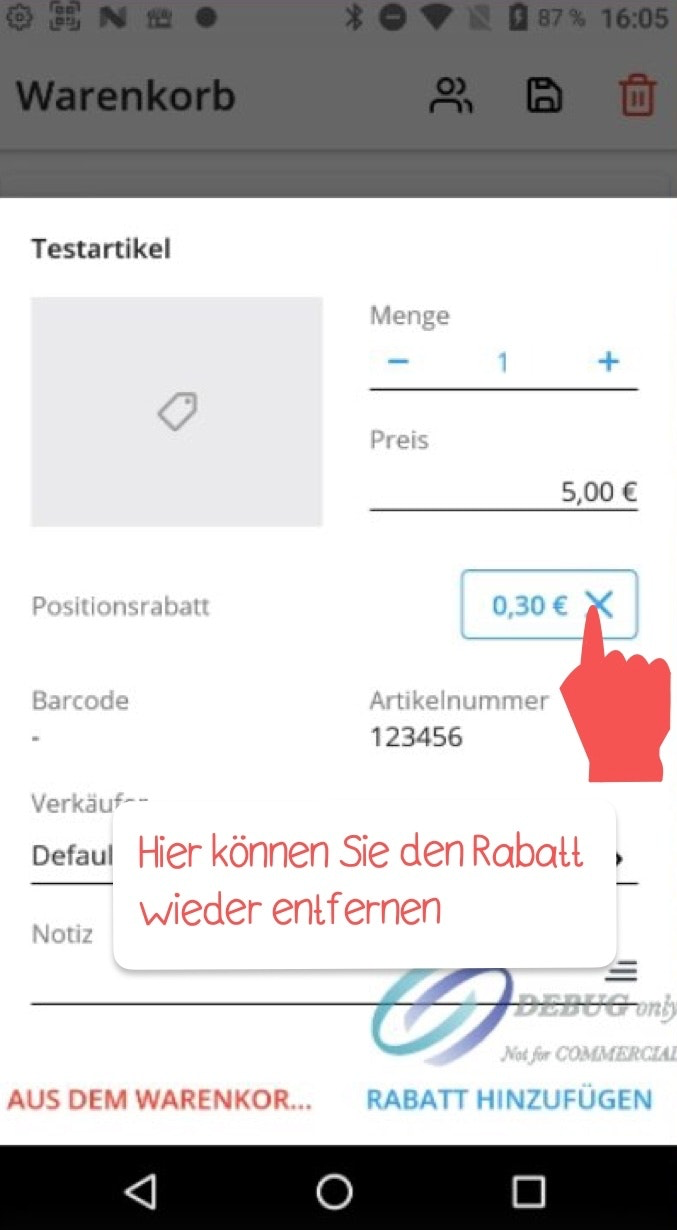This screenshot has width=677, height=1230.
Task: Open the customers icon in Warenkorb bar
Action: (x=451, y=96)
